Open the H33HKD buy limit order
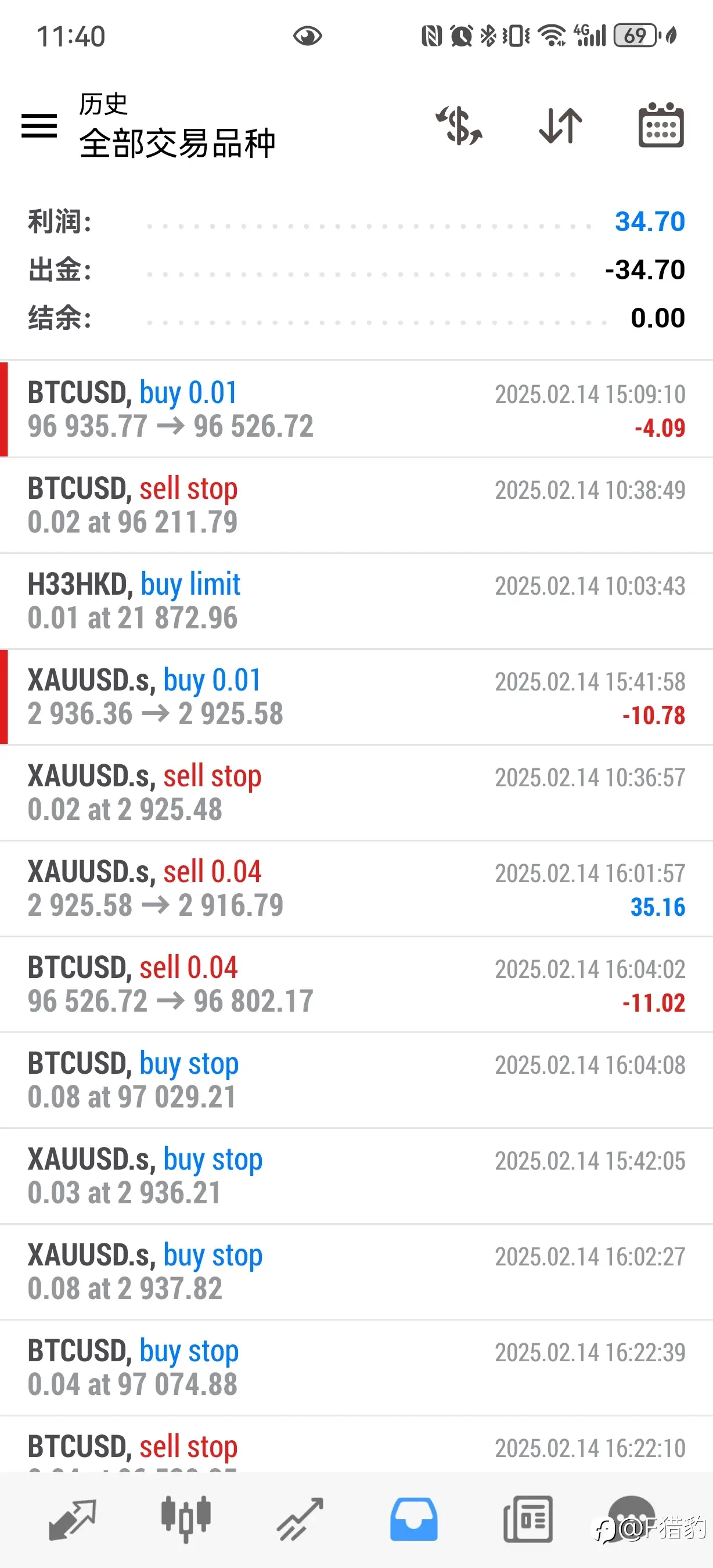713x1568 pixels. tap(356, 602)
